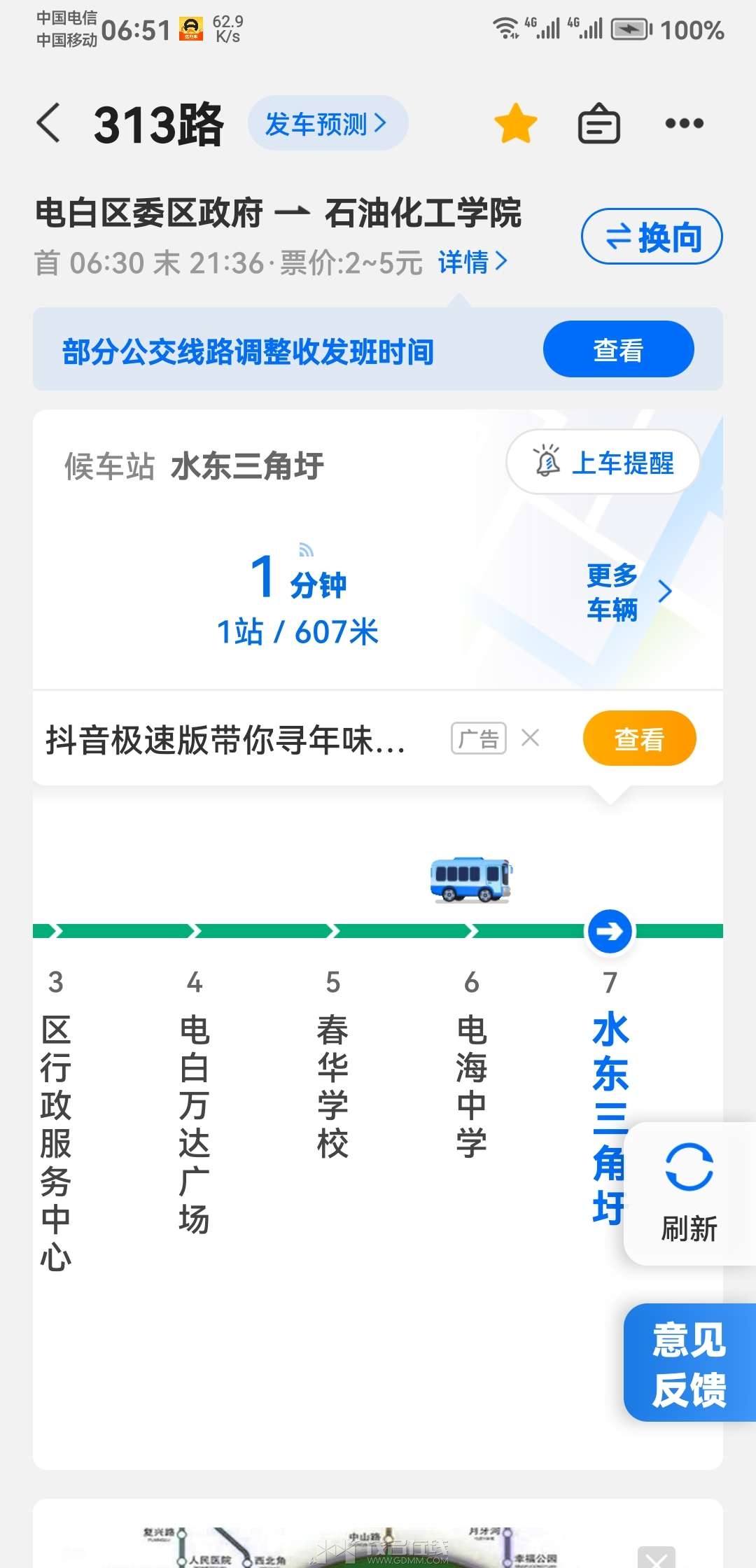Open the notice board icon
This screenshot has height=1568, width=756.
point(598,124)
